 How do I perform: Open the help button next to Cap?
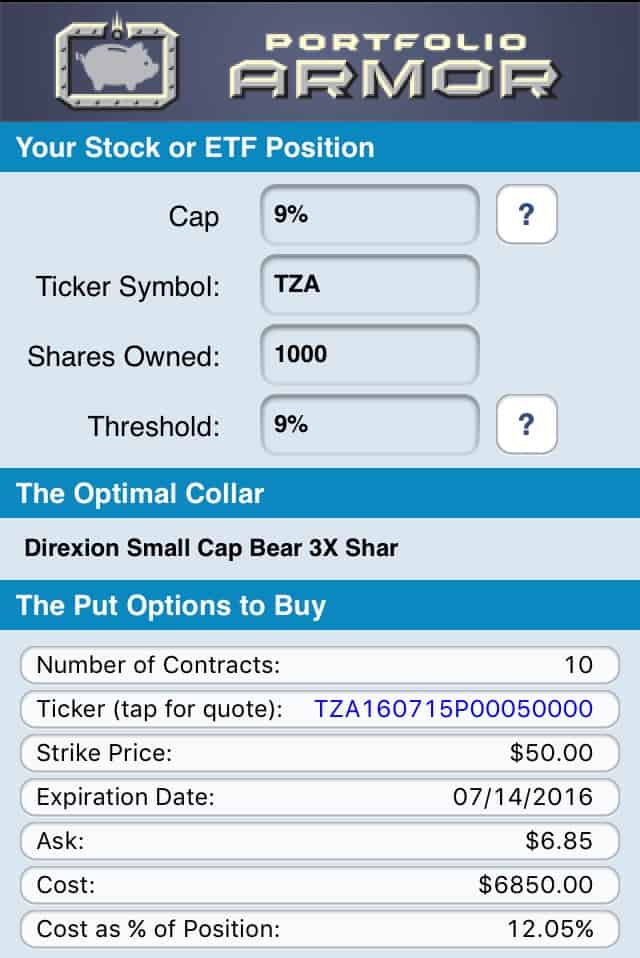tap(526, 215)
